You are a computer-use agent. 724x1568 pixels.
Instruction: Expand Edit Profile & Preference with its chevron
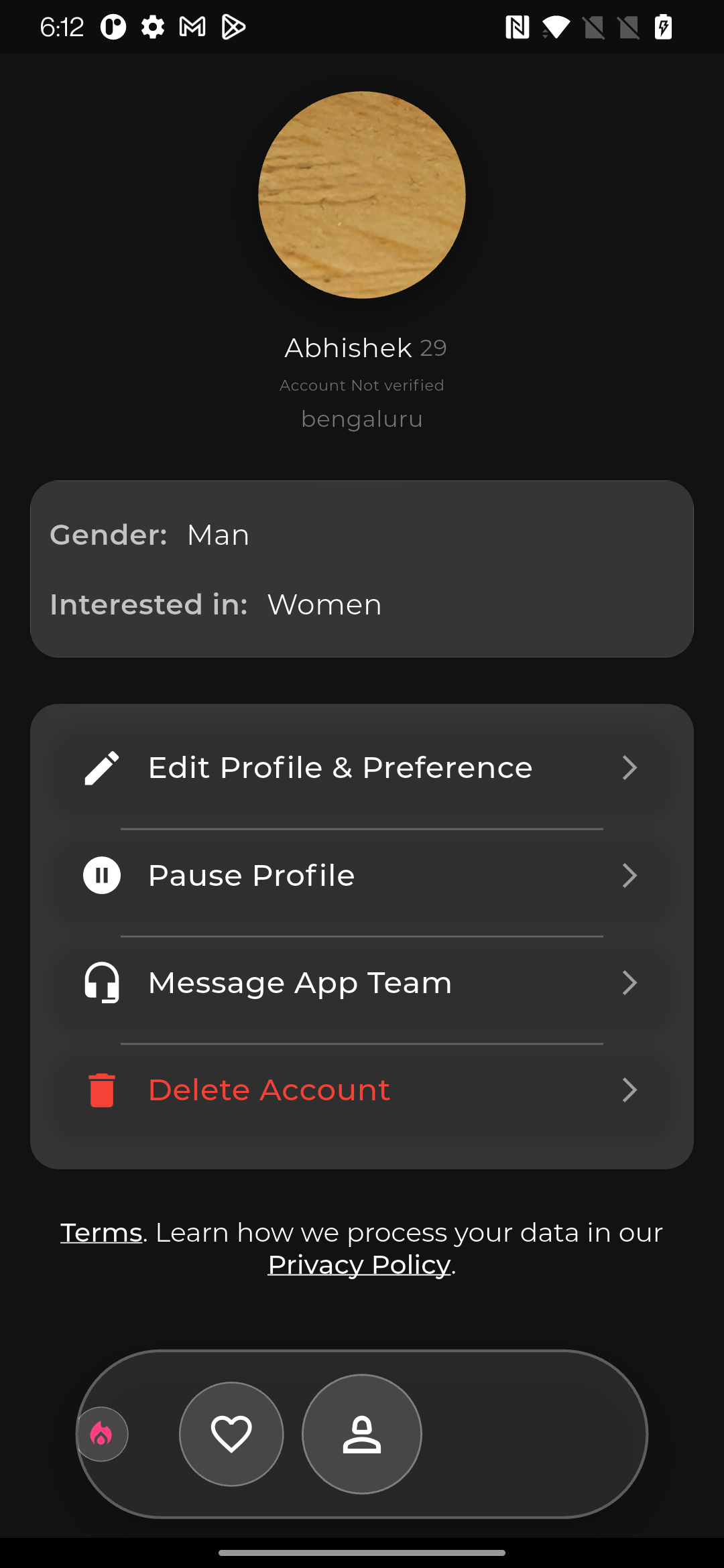[x=629, y=768]
